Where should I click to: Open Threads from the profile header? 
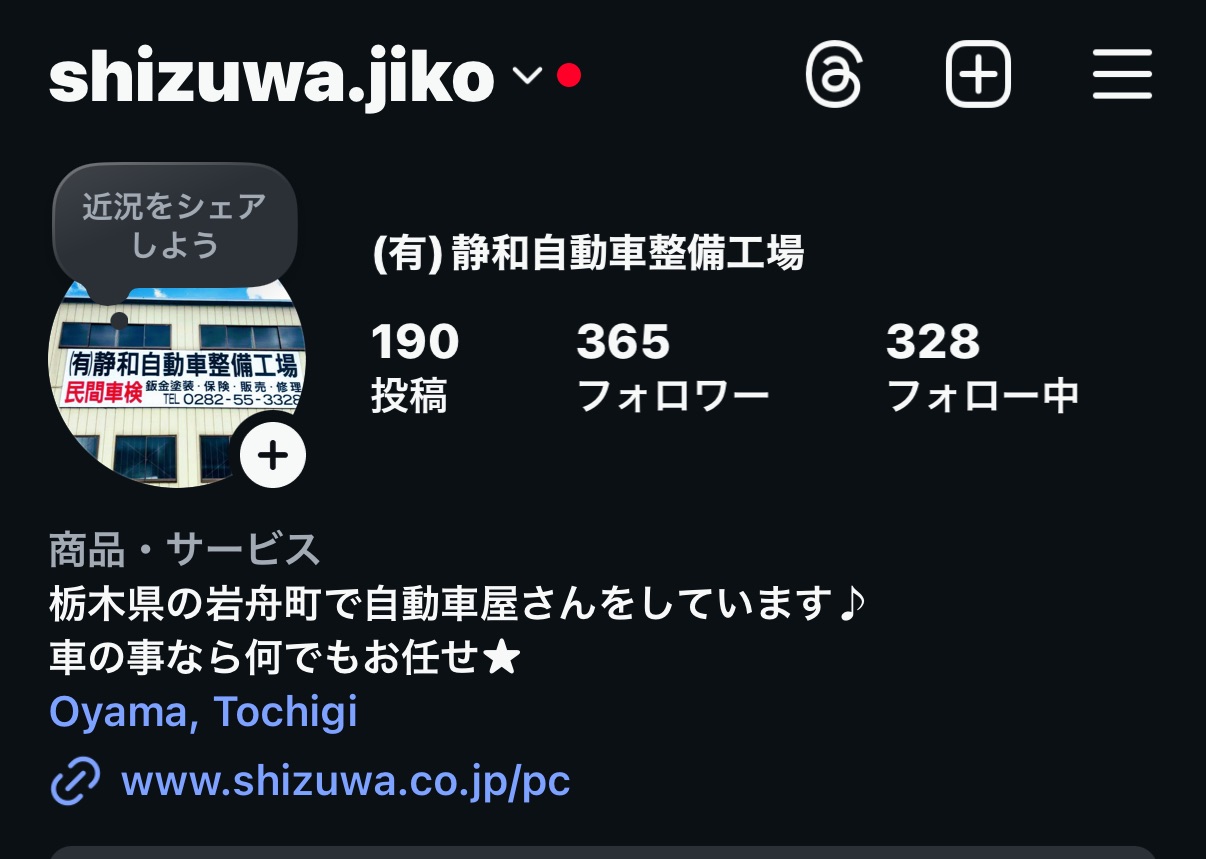click(833, 75)
